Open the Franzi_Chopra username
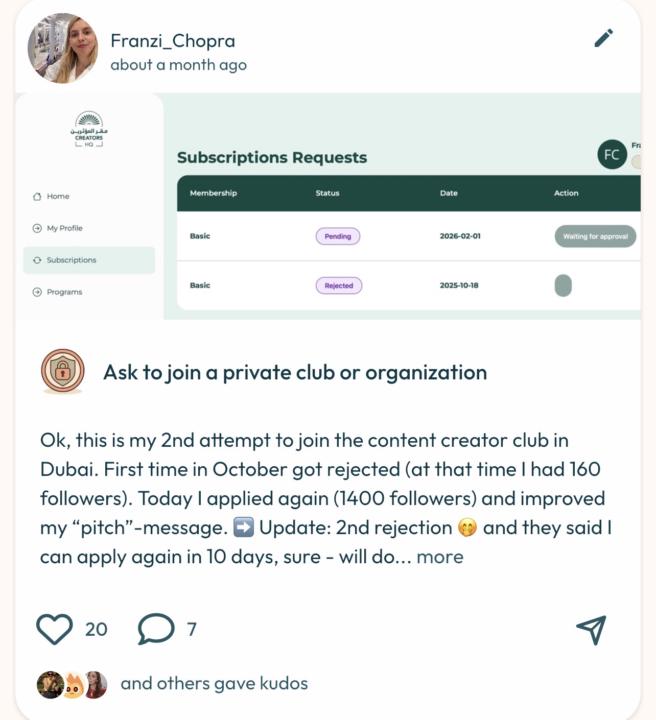 tap(172, 41)
